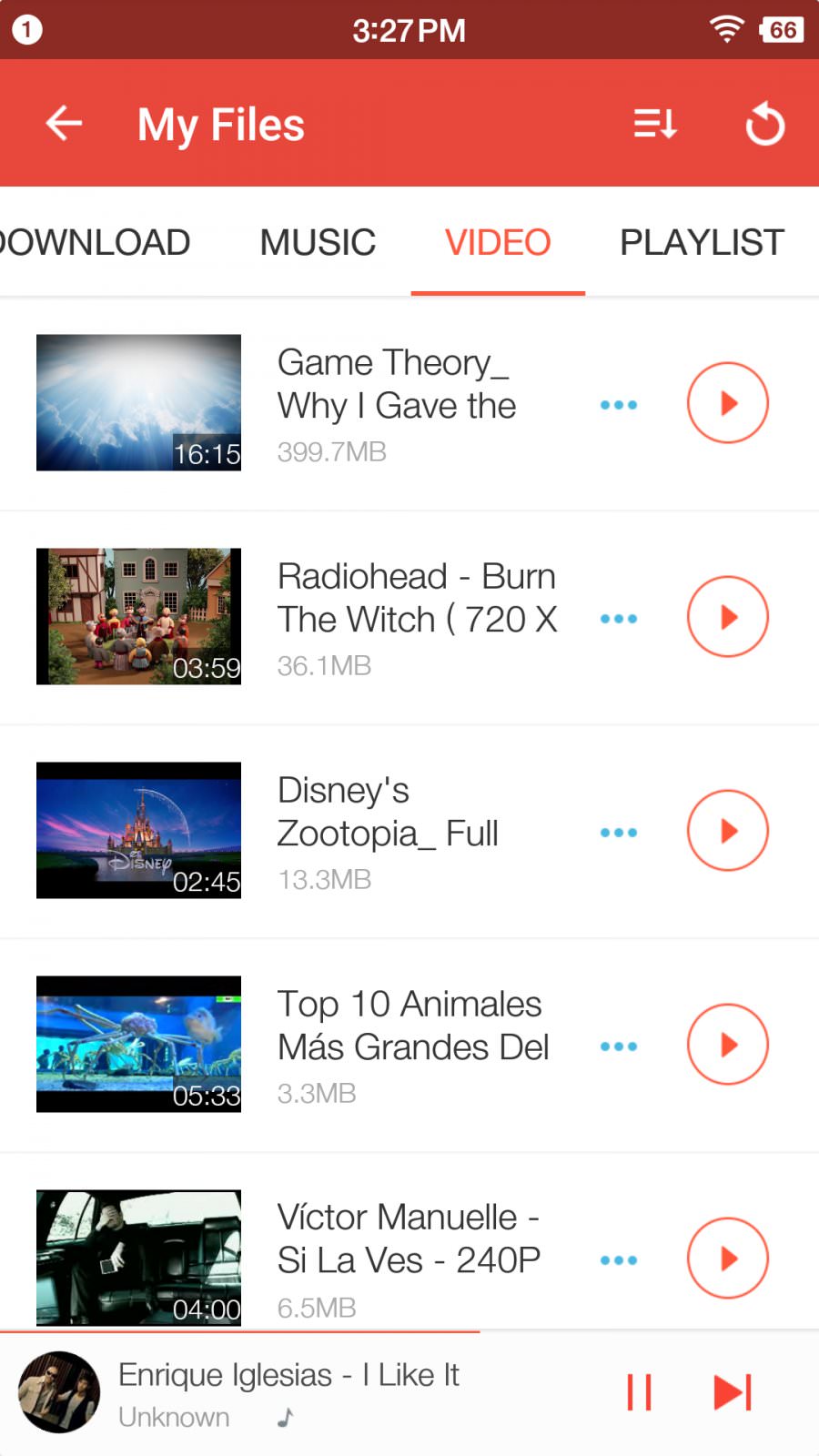
Task: Switch to the Music tab
Action: [318, 242]
